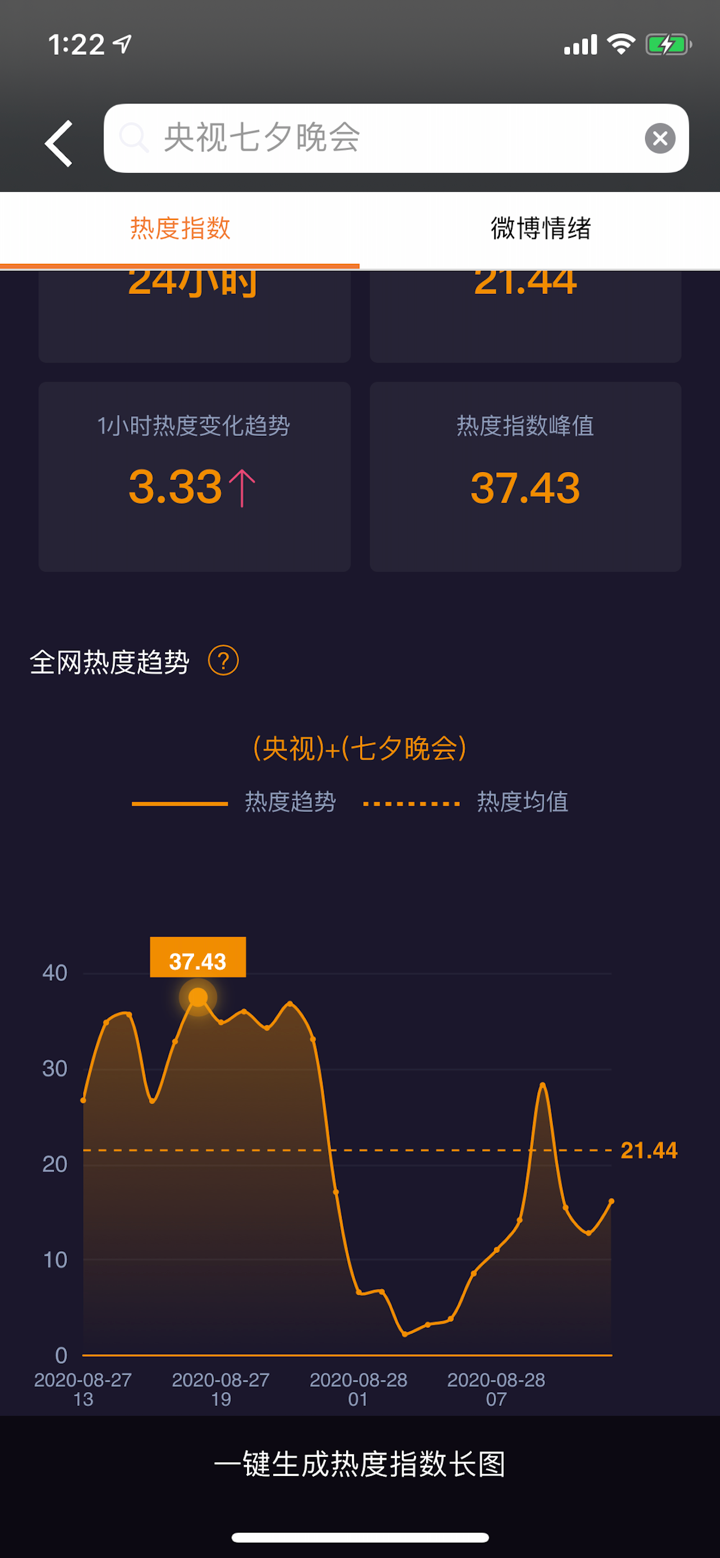This screenshot has width=720, height=1558.
Task: Click the battery charging indicator
Action: (x=669, y=43)
